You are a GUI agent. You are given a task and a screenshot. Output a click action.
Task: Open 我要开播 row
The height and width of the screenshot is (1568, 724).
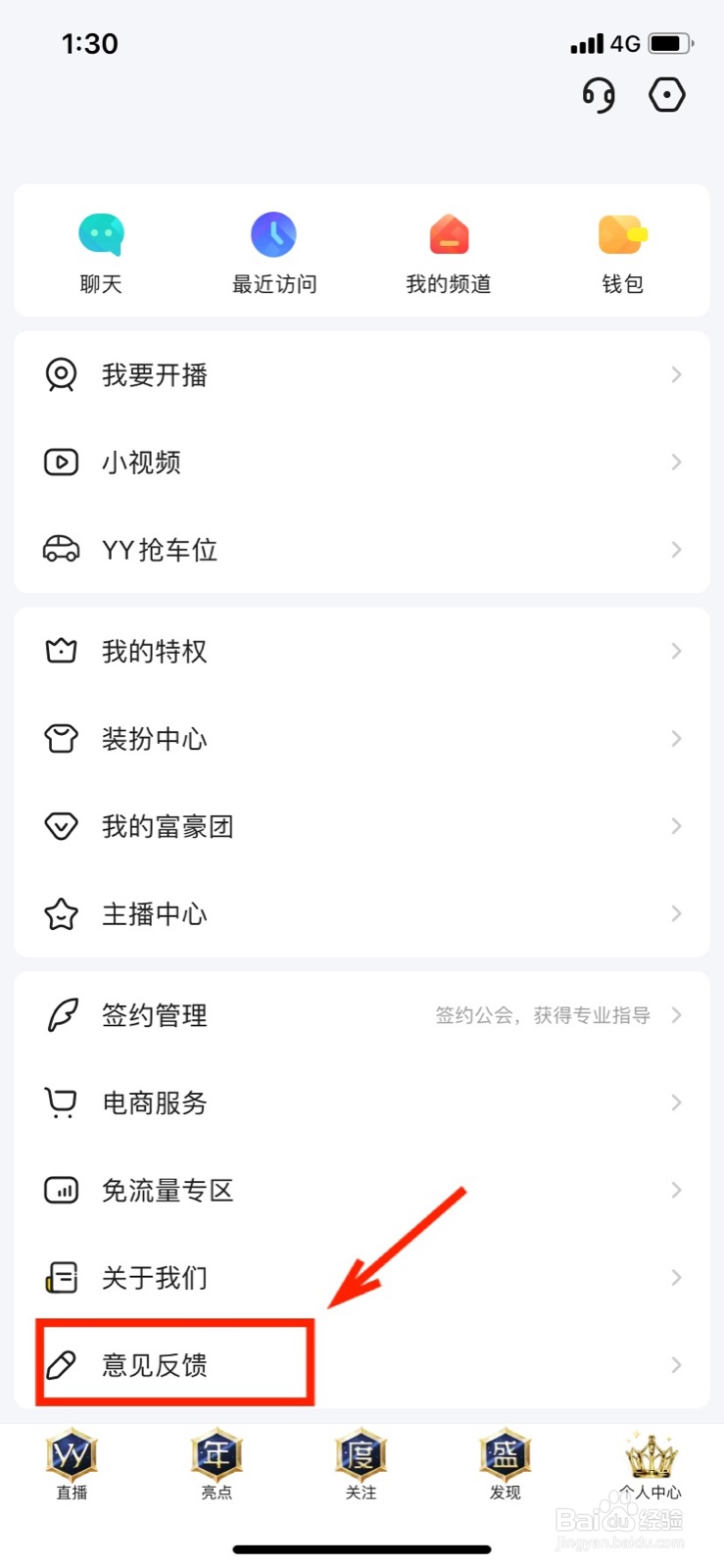(362, 374)
